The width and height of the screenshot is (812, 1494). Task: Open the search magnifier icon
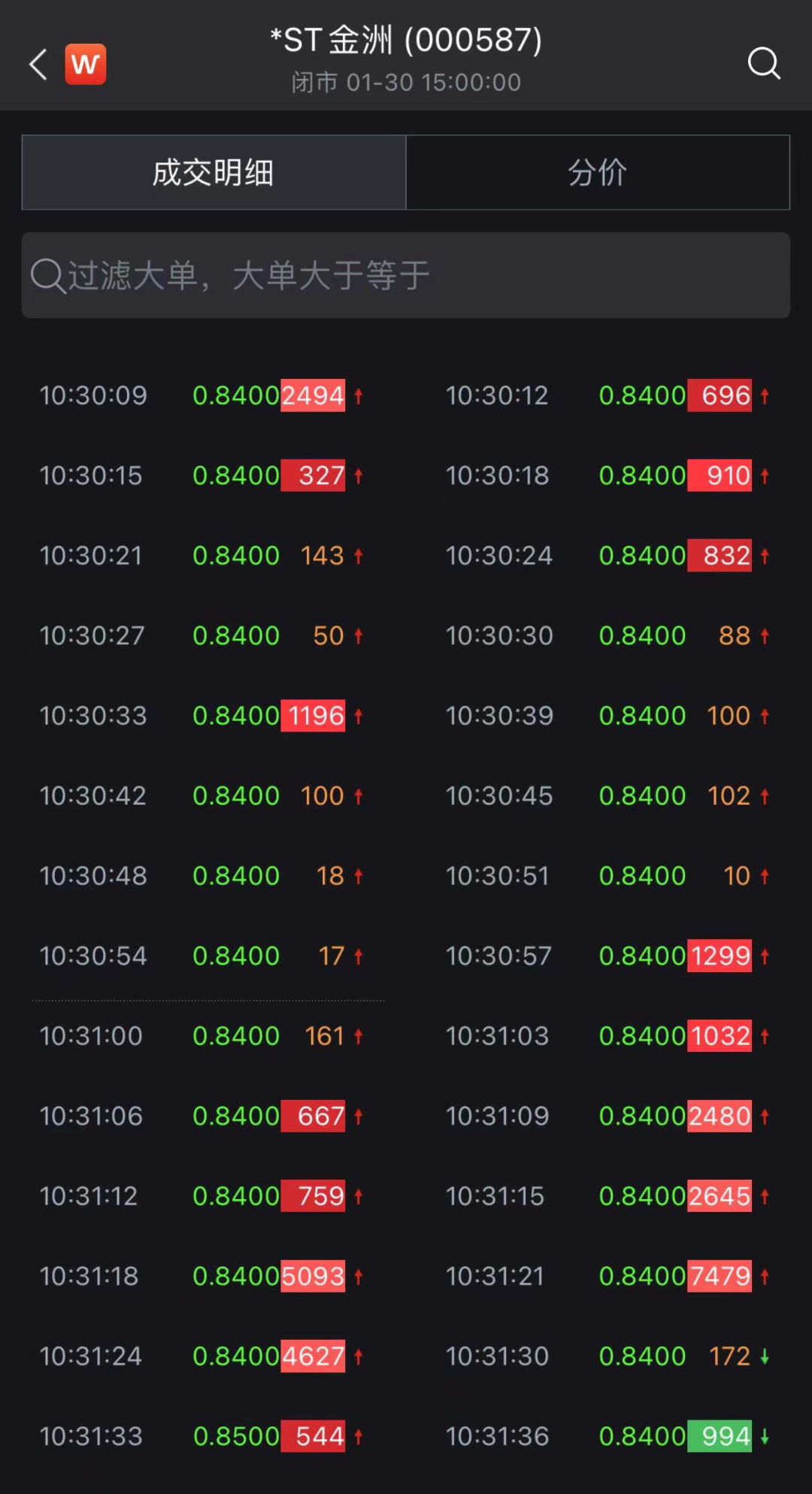point(764,63)
